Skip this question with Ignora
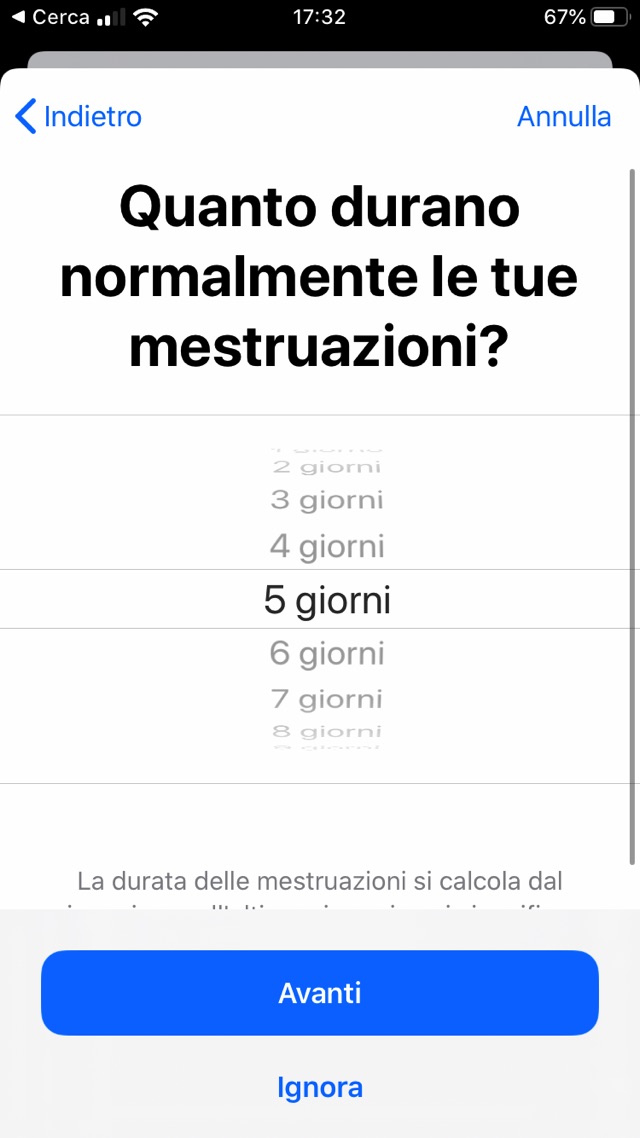The width and height of the screenshot is (640, 1138). [x=320, y=1087]
